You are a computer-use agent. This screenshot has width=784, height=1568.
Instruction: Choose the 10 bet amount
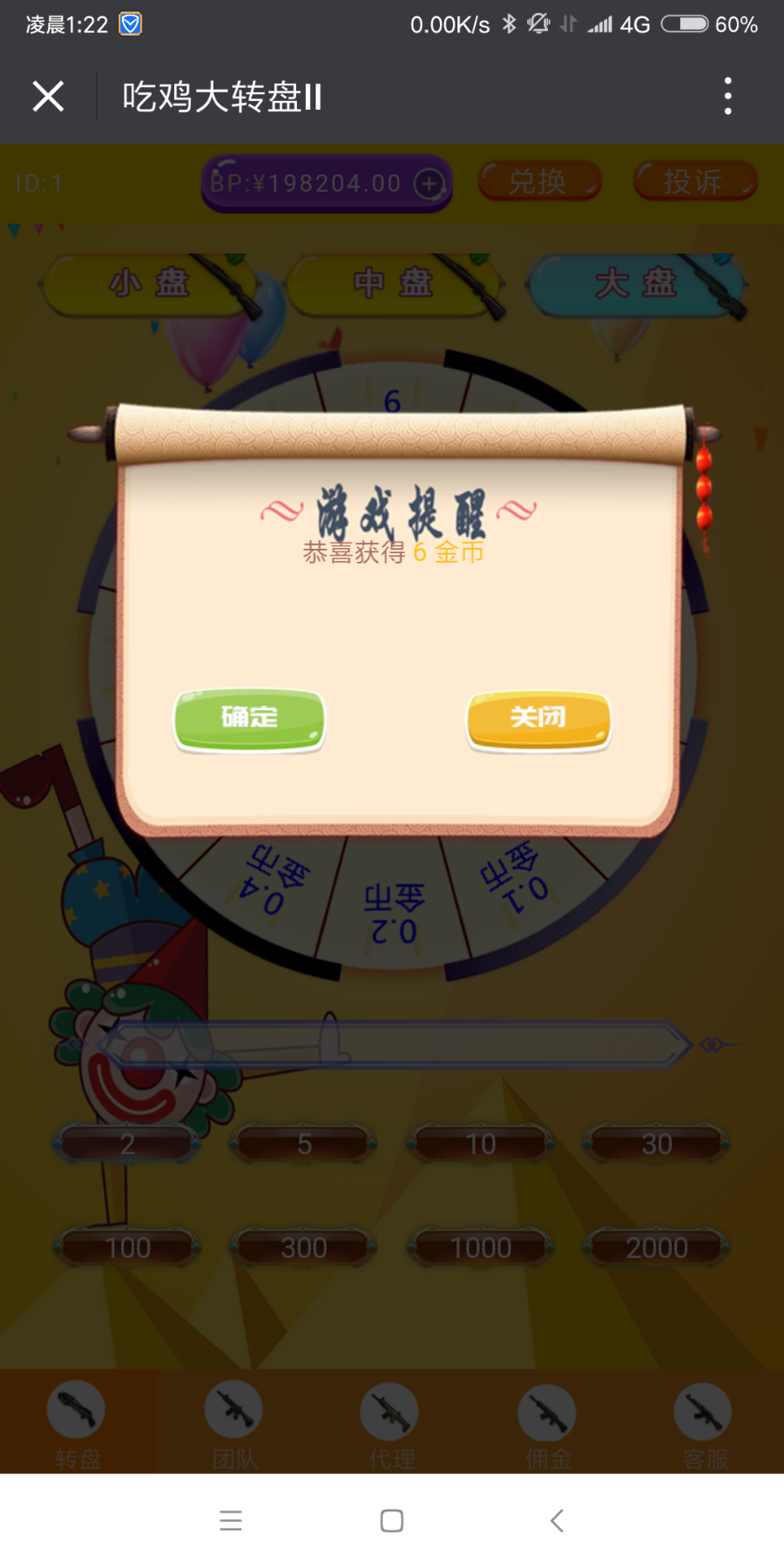pos(480,1144)
